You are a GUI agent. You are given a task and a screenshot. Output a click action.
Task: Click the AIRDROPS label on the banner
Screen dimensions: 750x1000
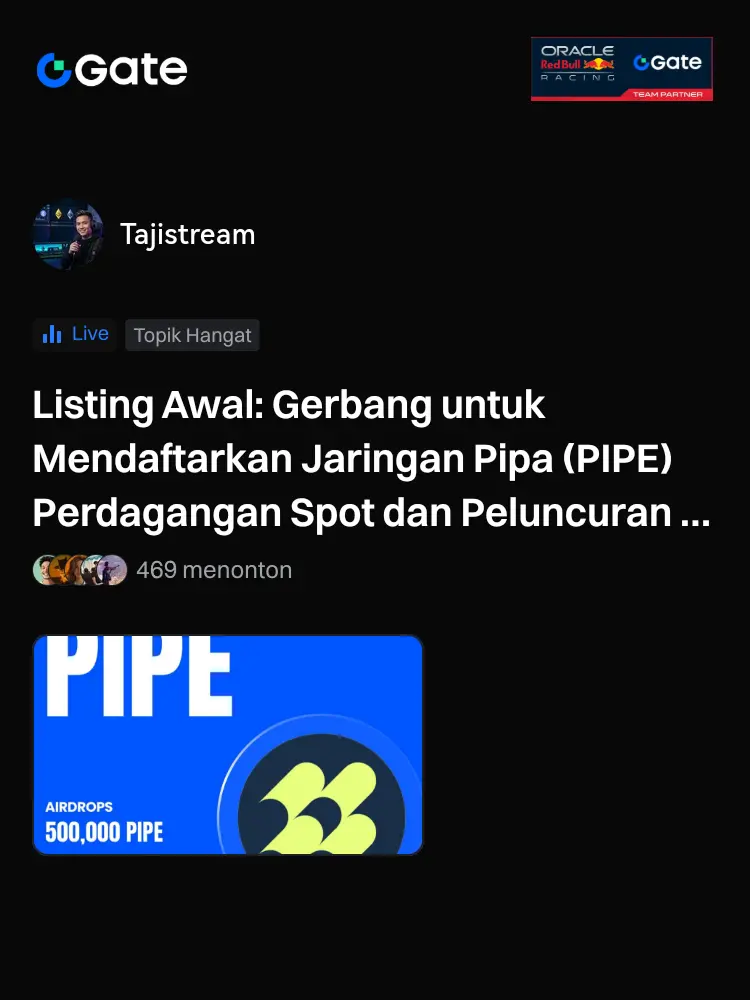point(82,805)
